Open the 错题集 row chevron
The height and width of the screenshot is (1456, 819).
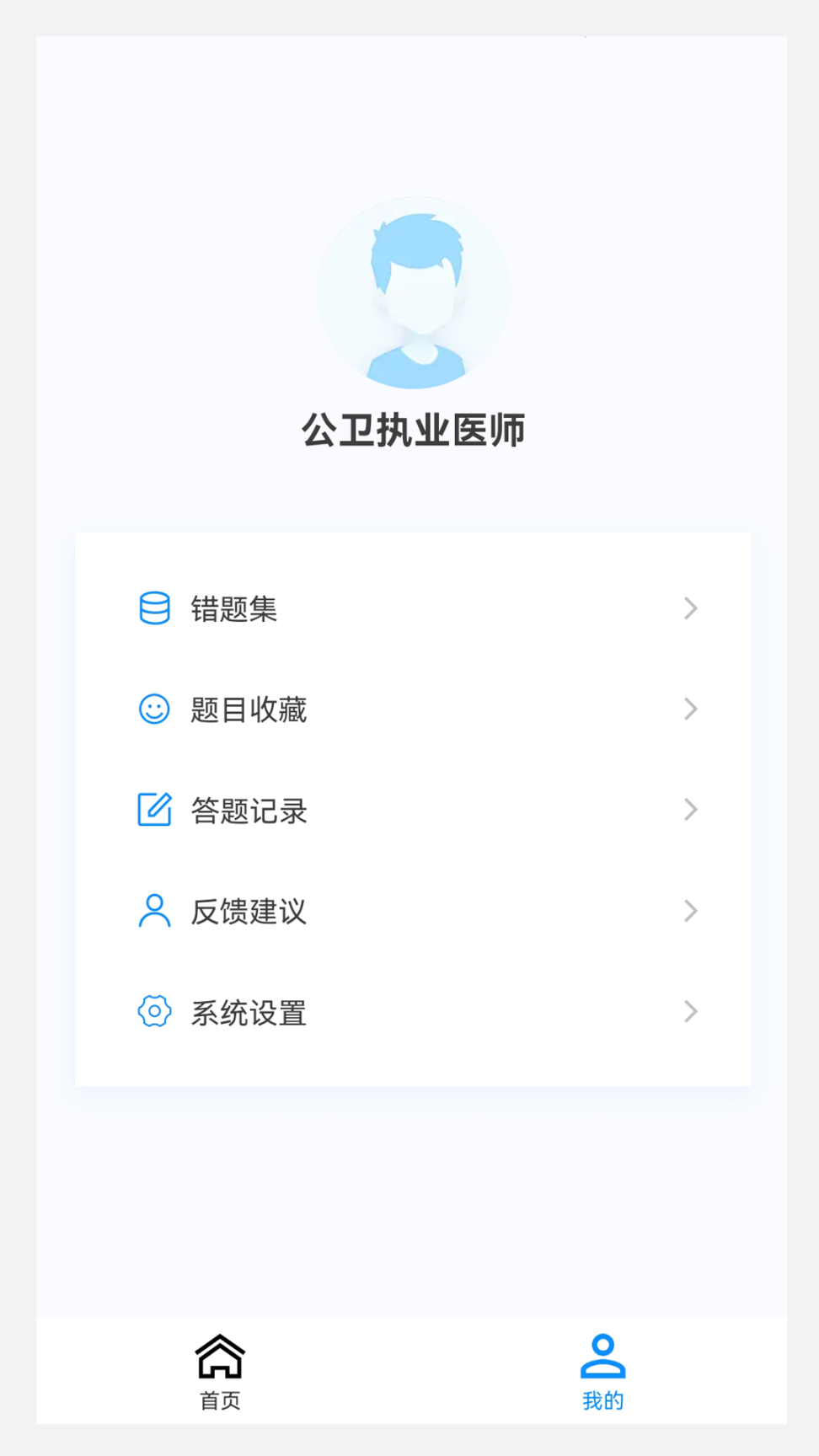(691, 608)
